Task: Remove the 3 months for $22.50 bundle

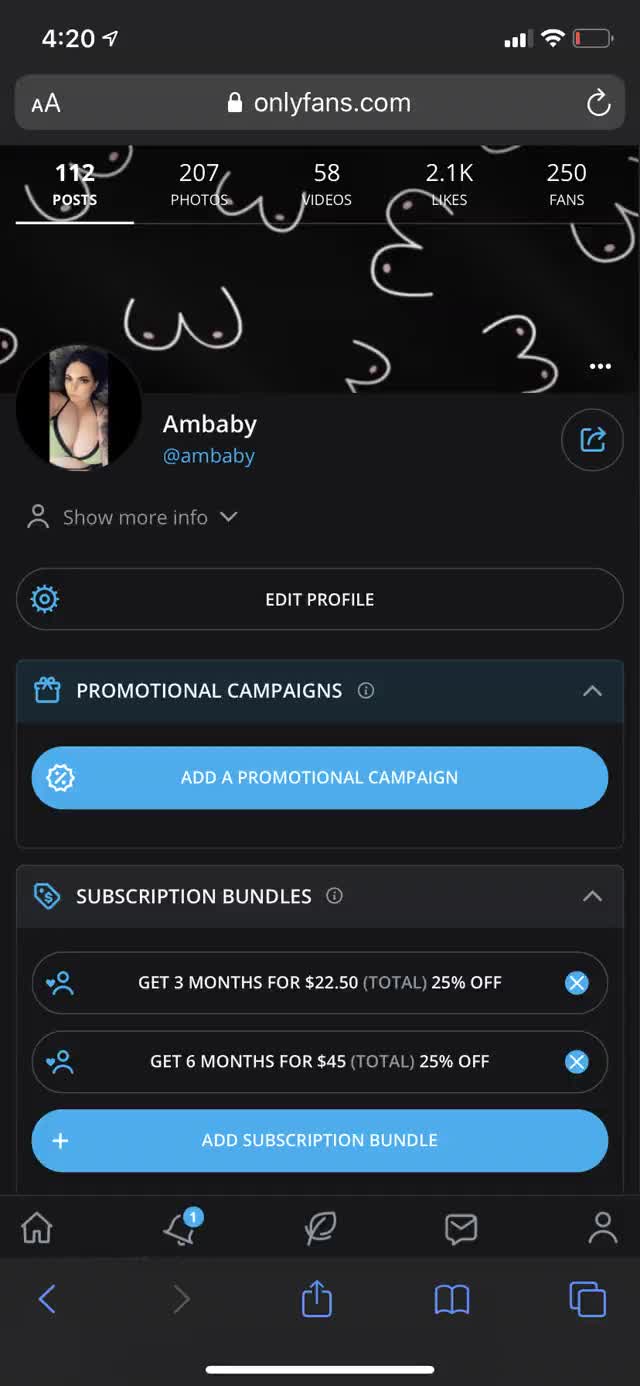Action: (x=576, y=982)
